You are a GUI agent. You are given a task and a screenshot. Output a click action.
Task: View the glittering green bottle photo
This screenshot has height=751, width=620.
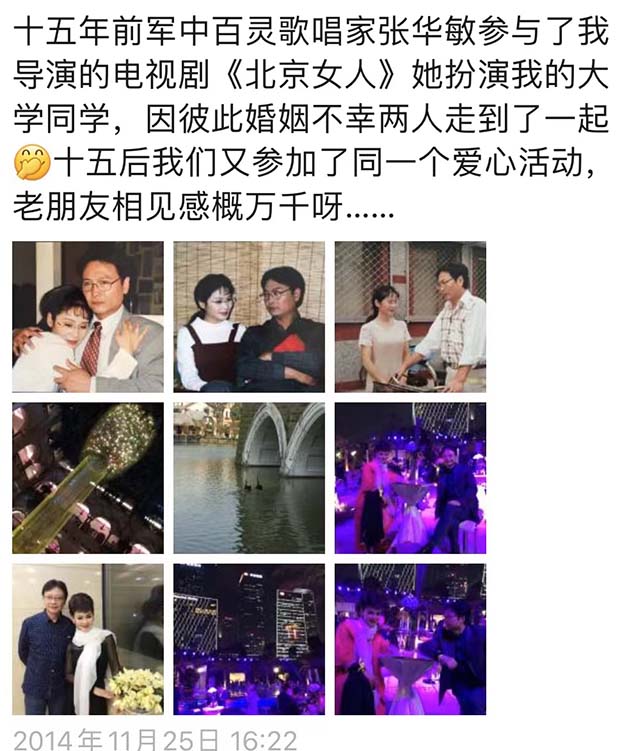tap(87, 478)
